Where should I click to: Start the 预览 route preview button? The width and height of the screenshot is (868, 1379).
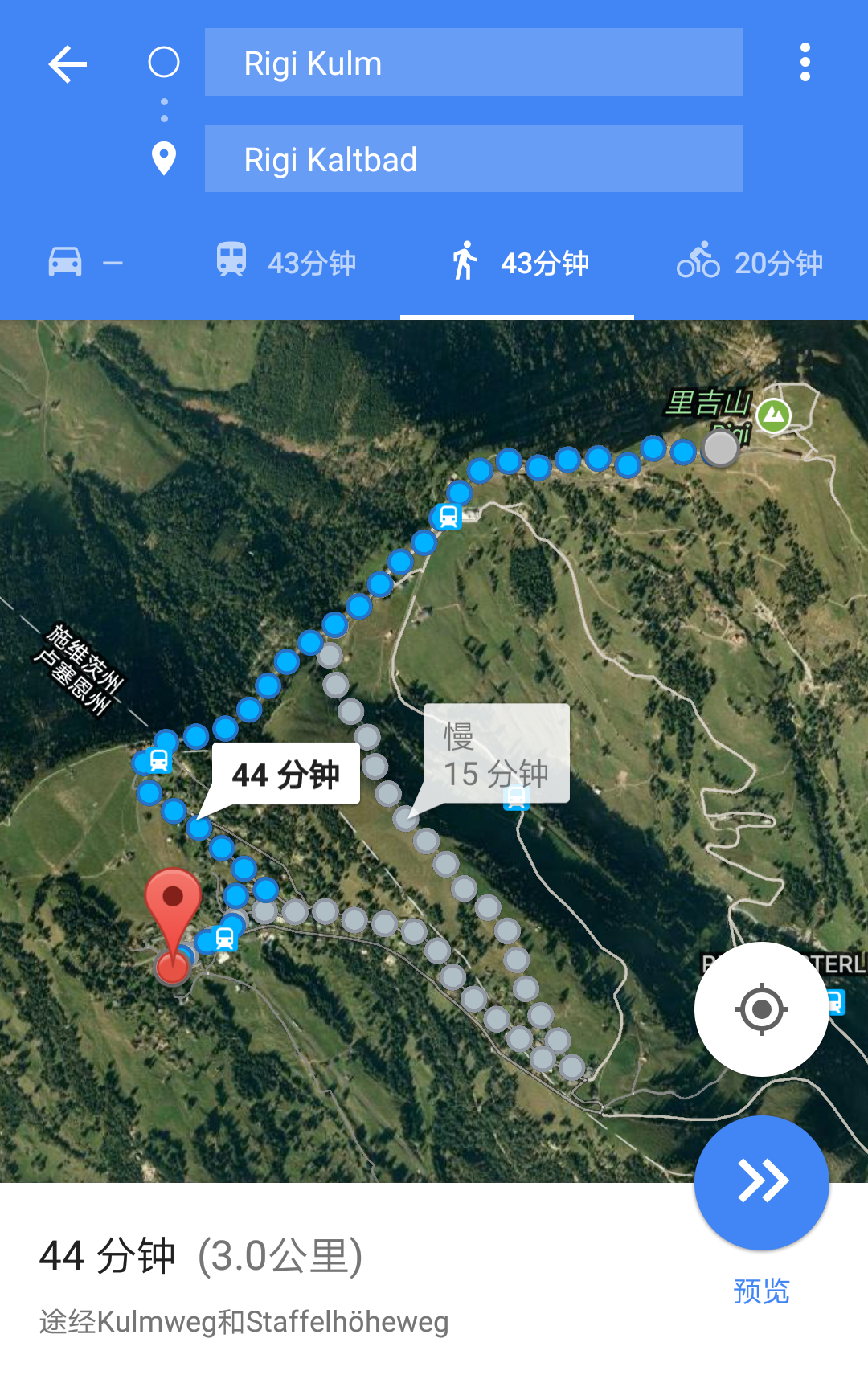[761, 1182]
